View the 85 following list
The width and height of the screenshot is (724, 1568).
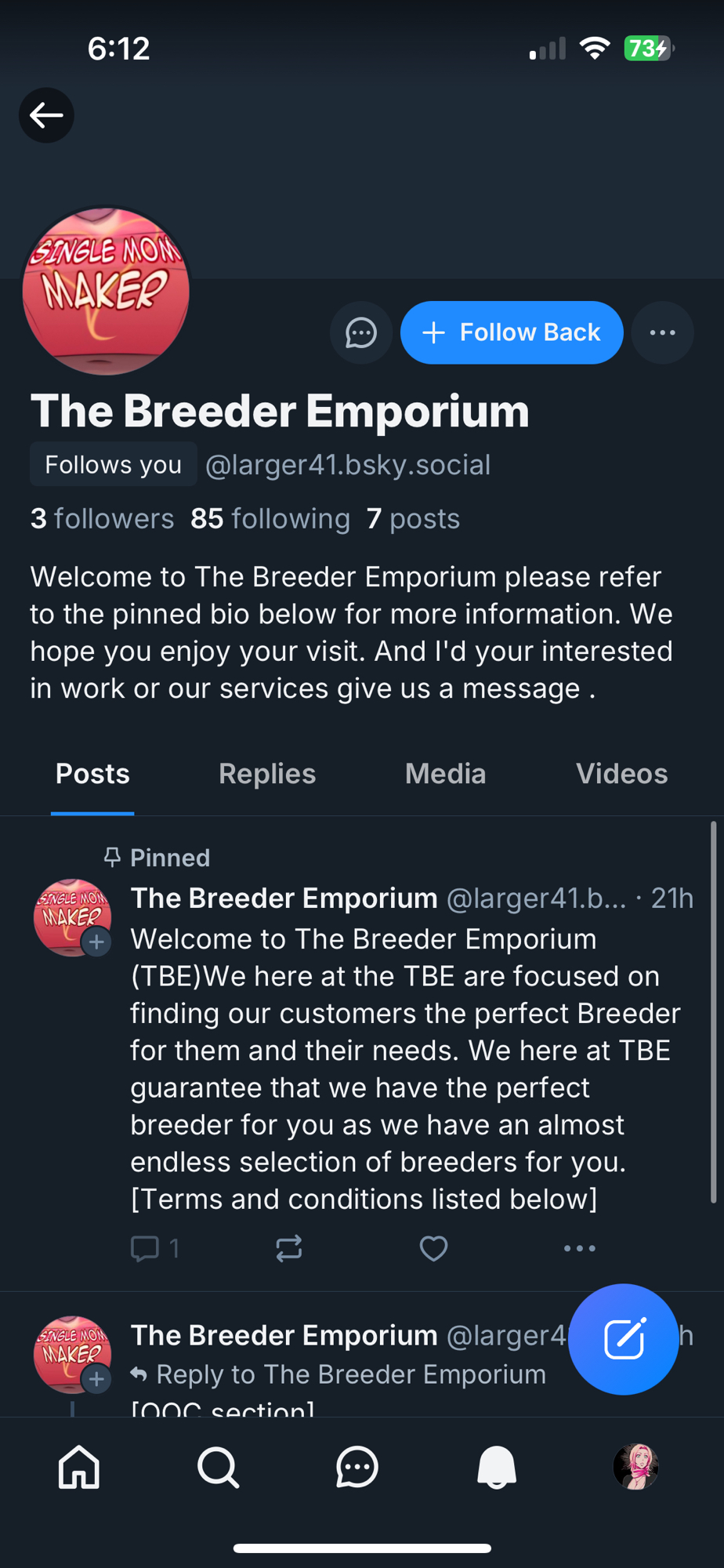pos(270,518)
